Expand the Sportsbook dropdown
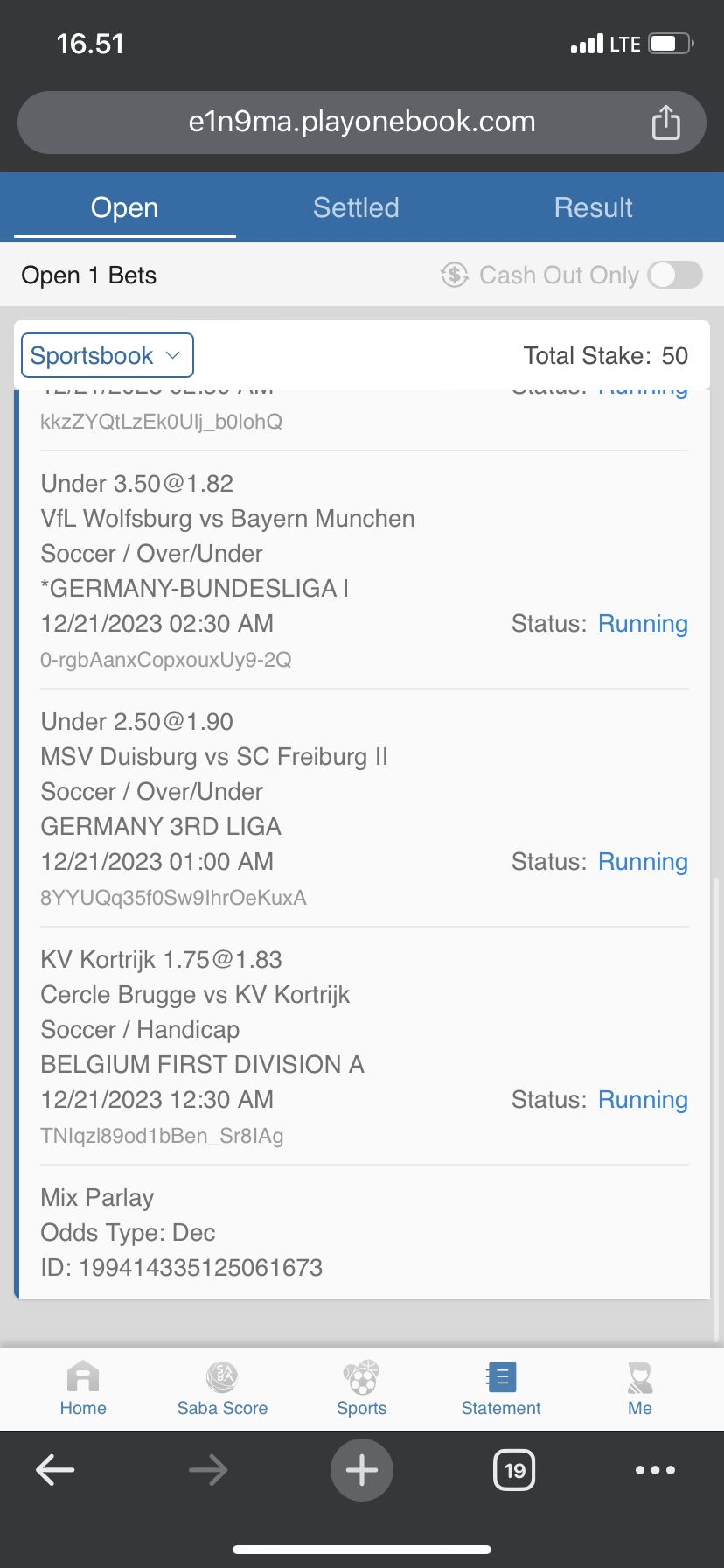Screen dimensions: 724x1568 (x=107, y=356)
